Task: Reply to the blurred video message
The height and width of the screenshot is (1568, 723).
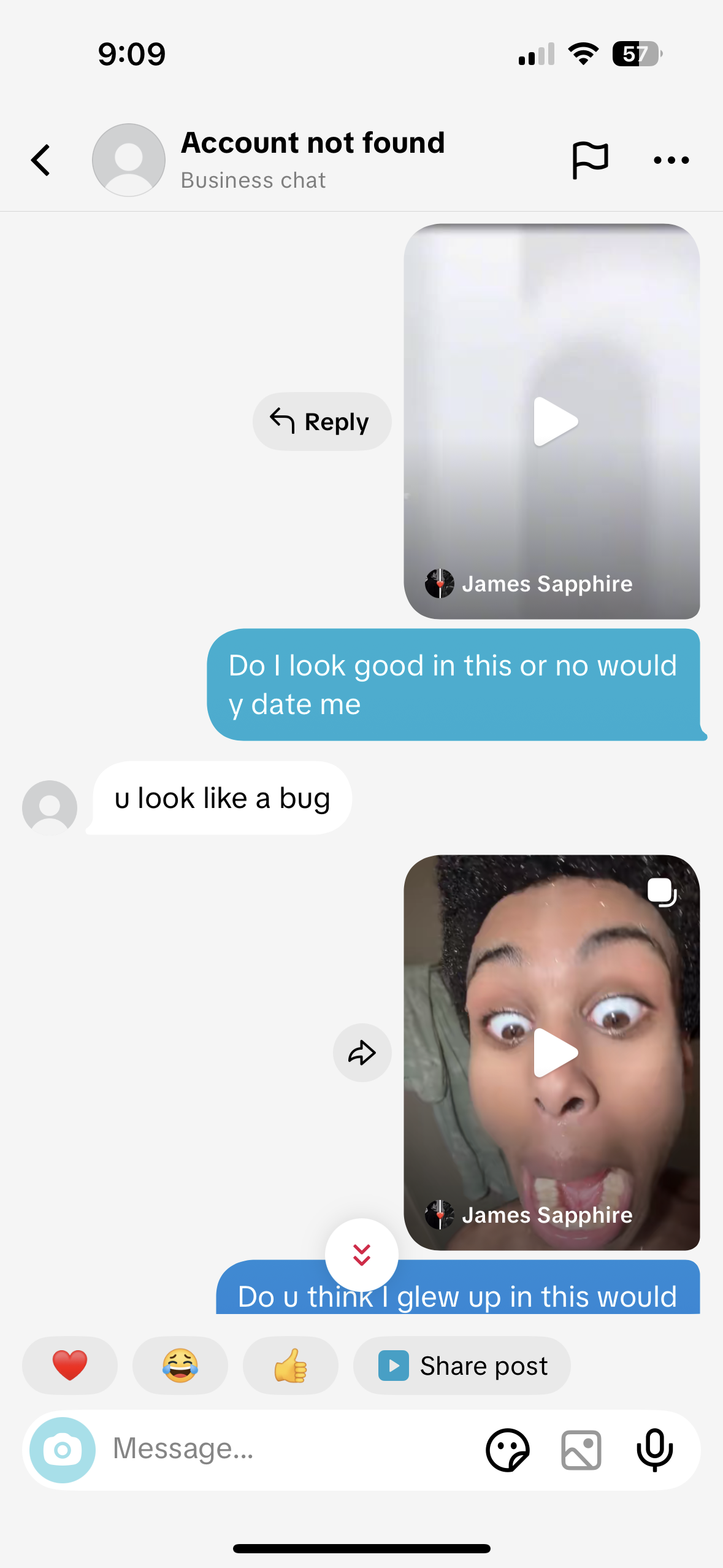Action: tap(322, 422)
